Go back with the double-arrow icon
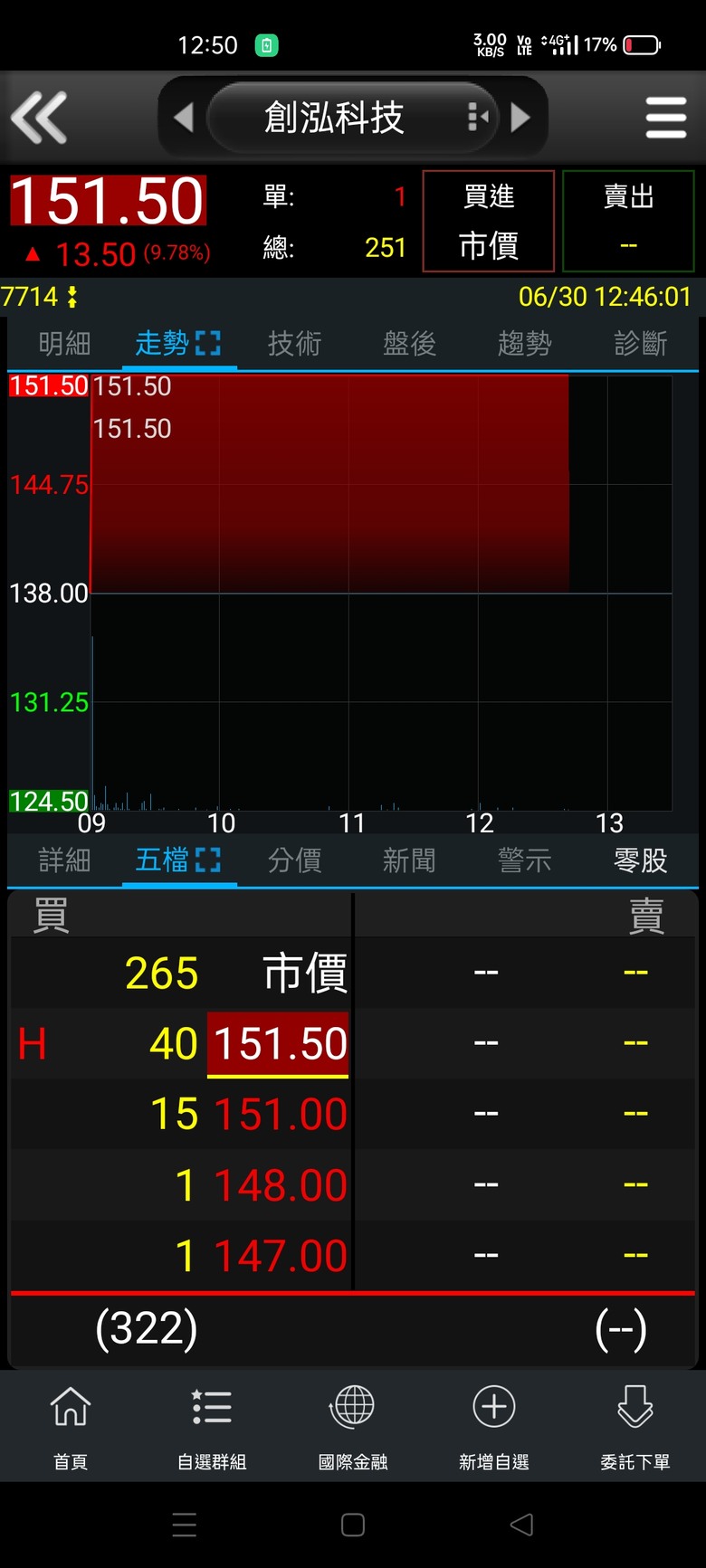 (x=39, y=118)
